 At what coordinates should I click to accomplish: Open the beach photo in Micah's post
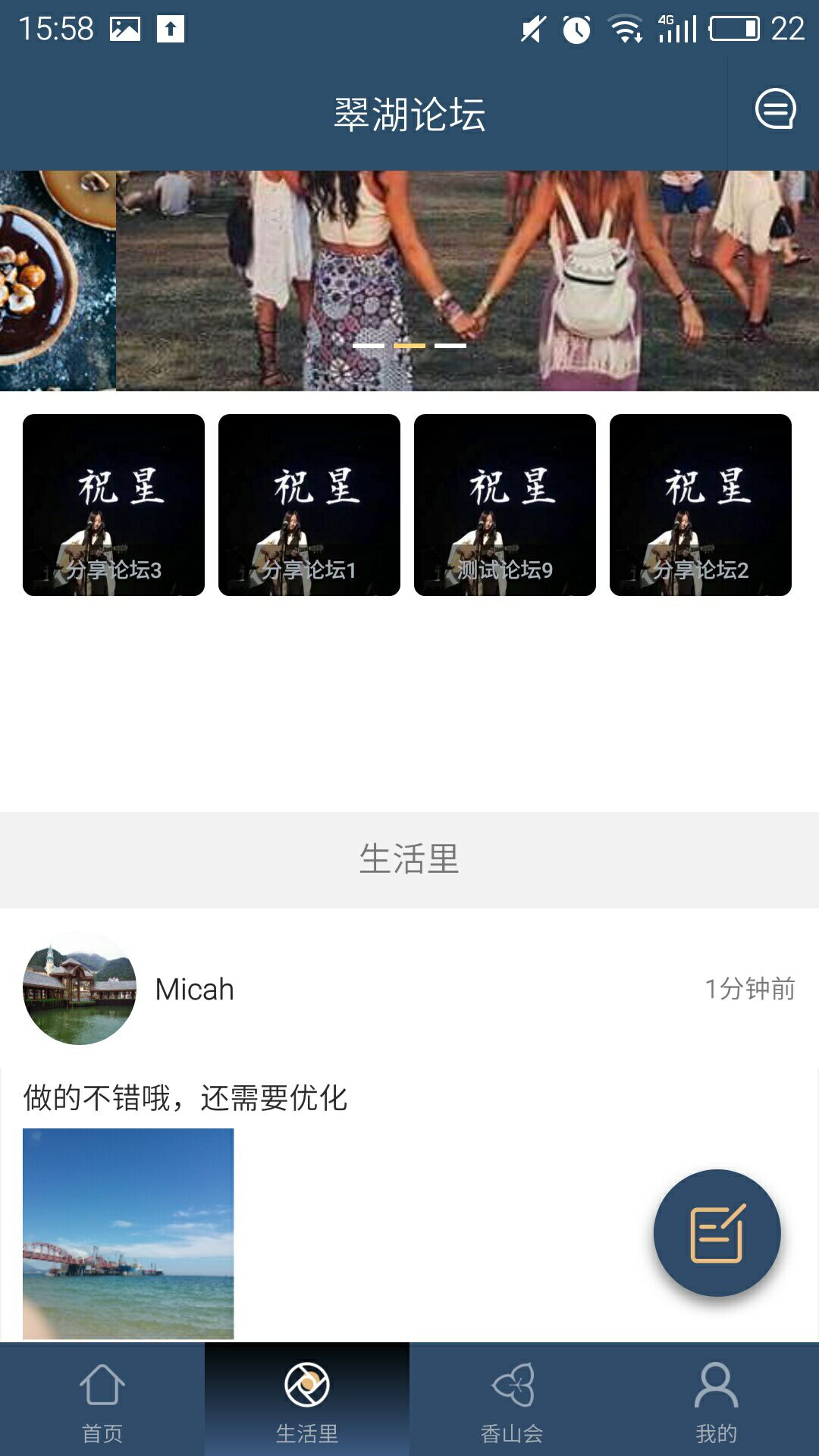tap(128, 1233)
